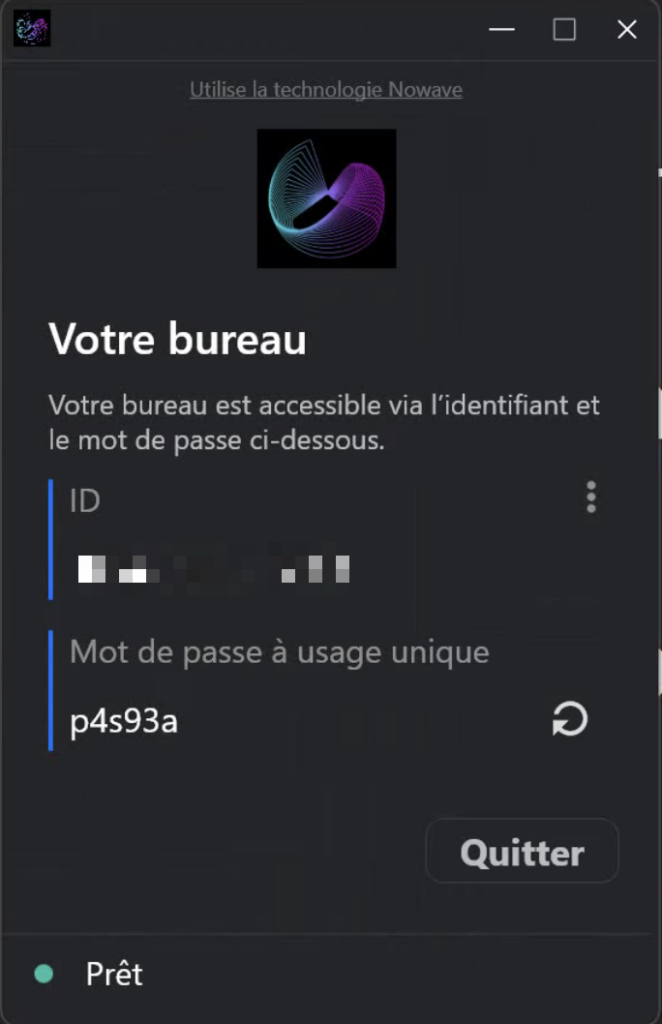Tap the Quitter button
This screenshot has height=1024, width=662.
pyautogui.click(x=522, y=852)
